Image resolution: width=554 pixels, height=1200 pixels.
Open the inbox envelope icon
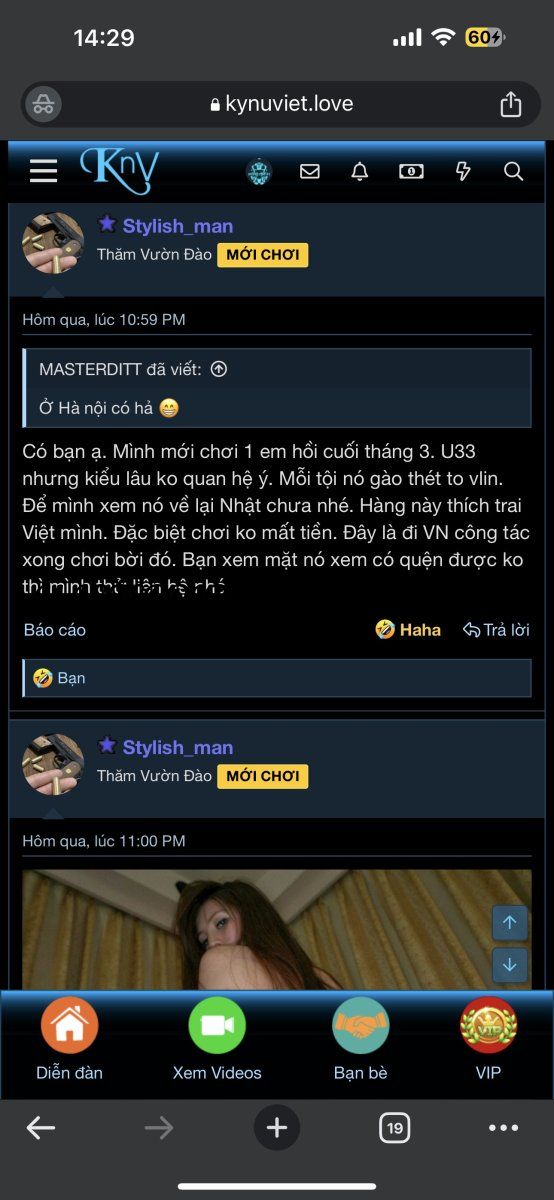coord(310,171)
